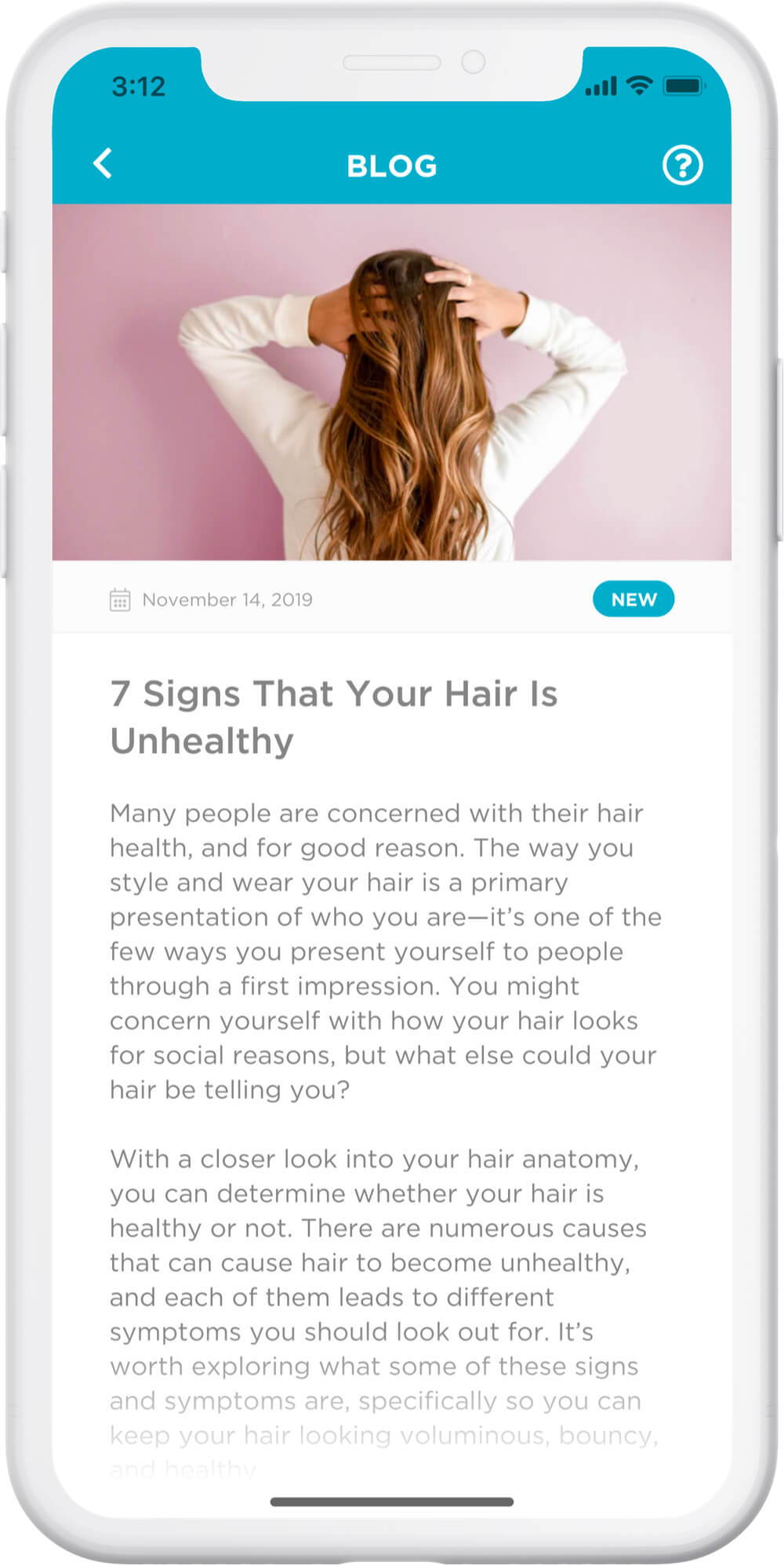784x1565 pixels.
Task: Go back from the Blog article
Action: 103,164
